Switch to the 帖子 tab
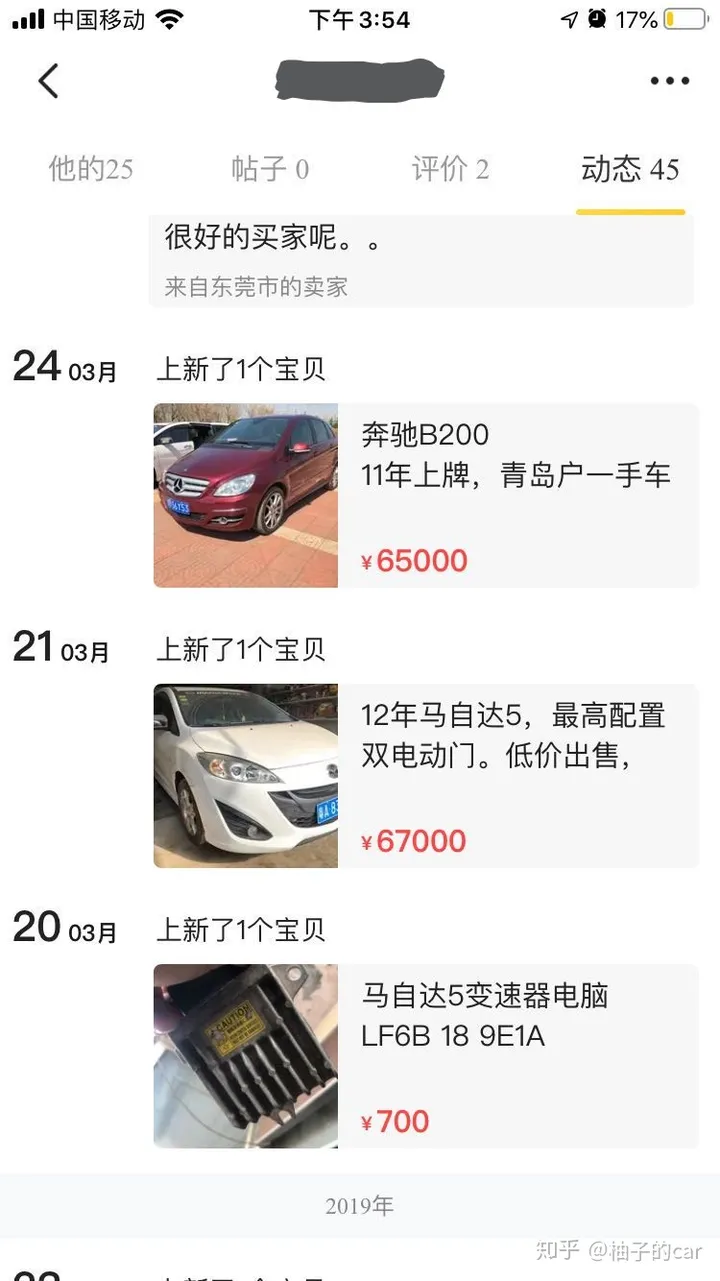 [x=270, y=169]
